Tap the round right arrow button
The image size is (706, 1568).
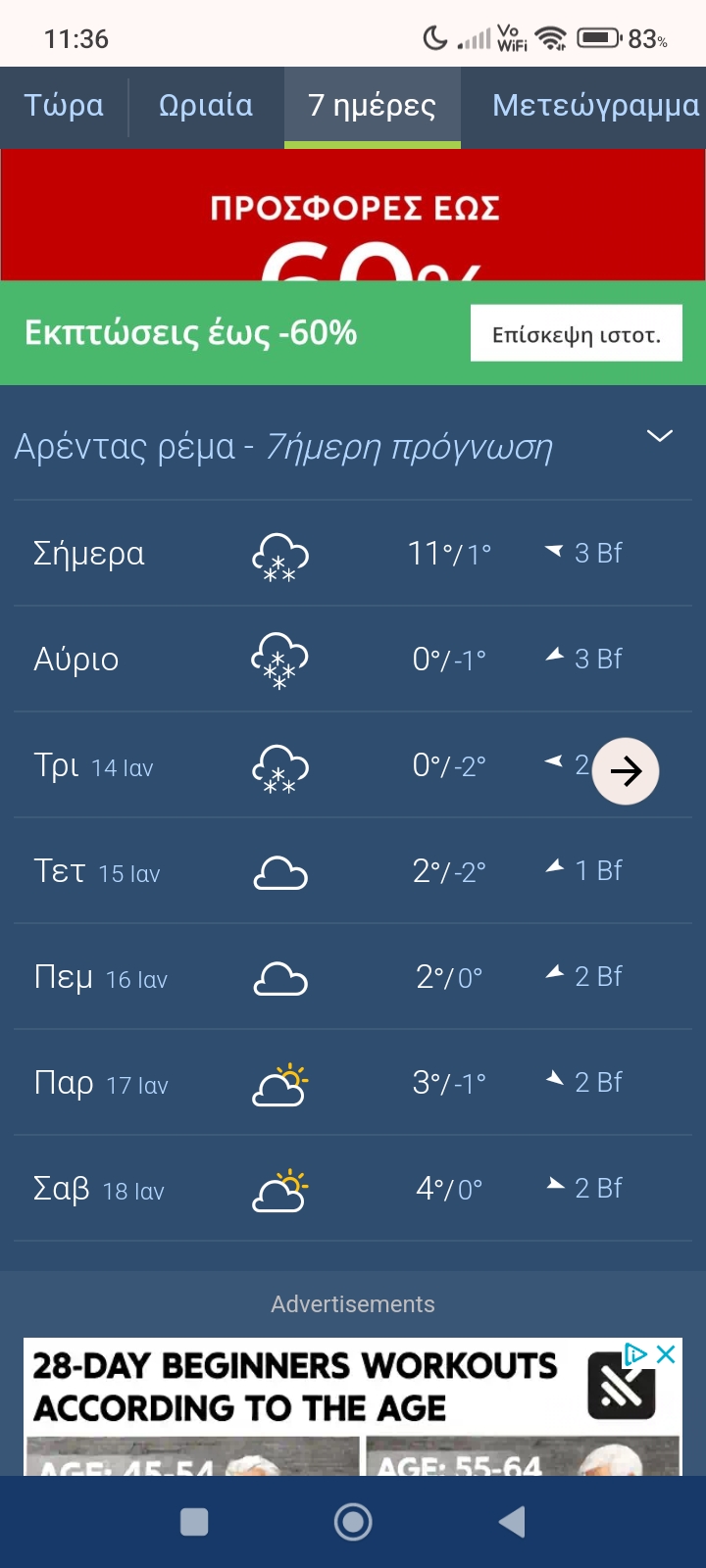click(626, 771)
